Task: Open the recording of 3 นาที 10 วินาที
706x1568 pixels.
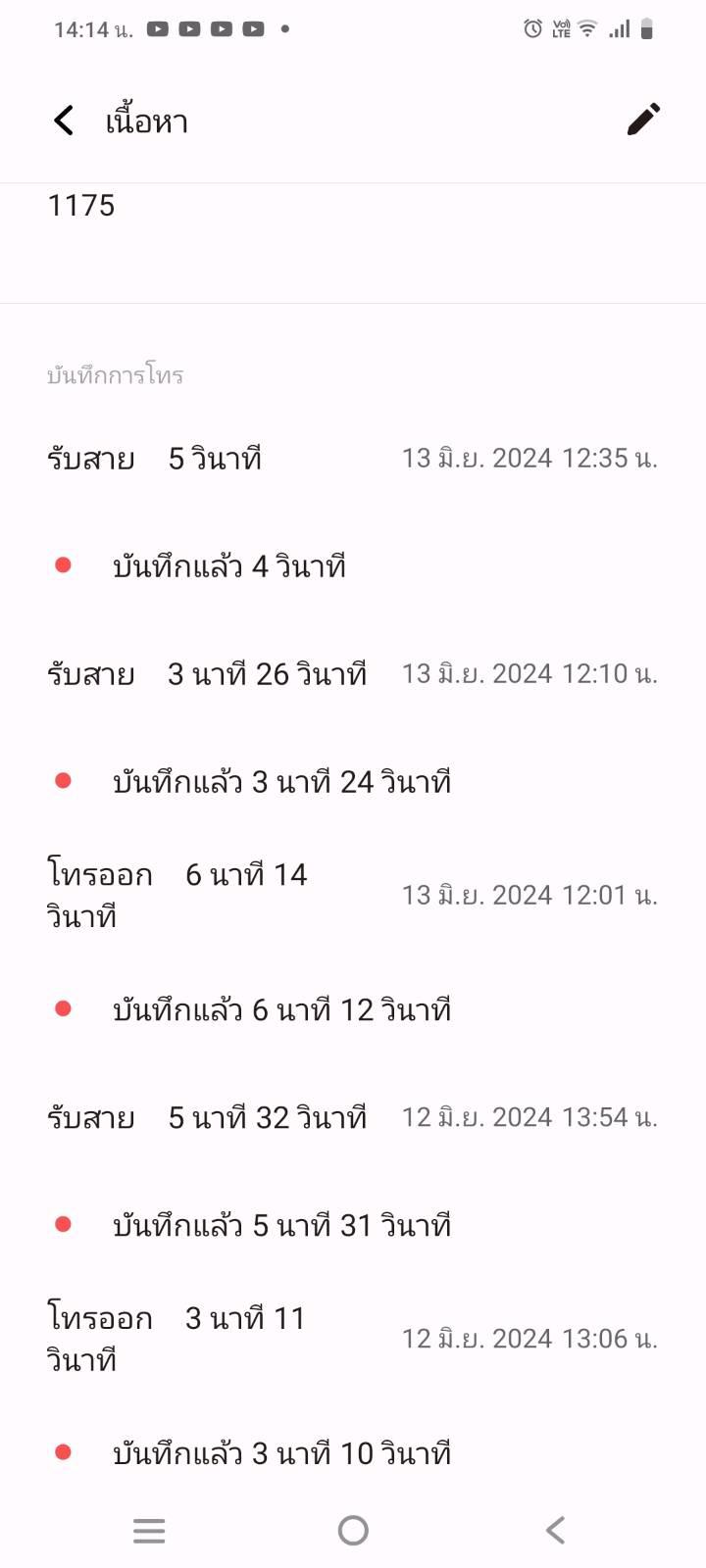Action: pyautogui.click(x=353, y=1452)
